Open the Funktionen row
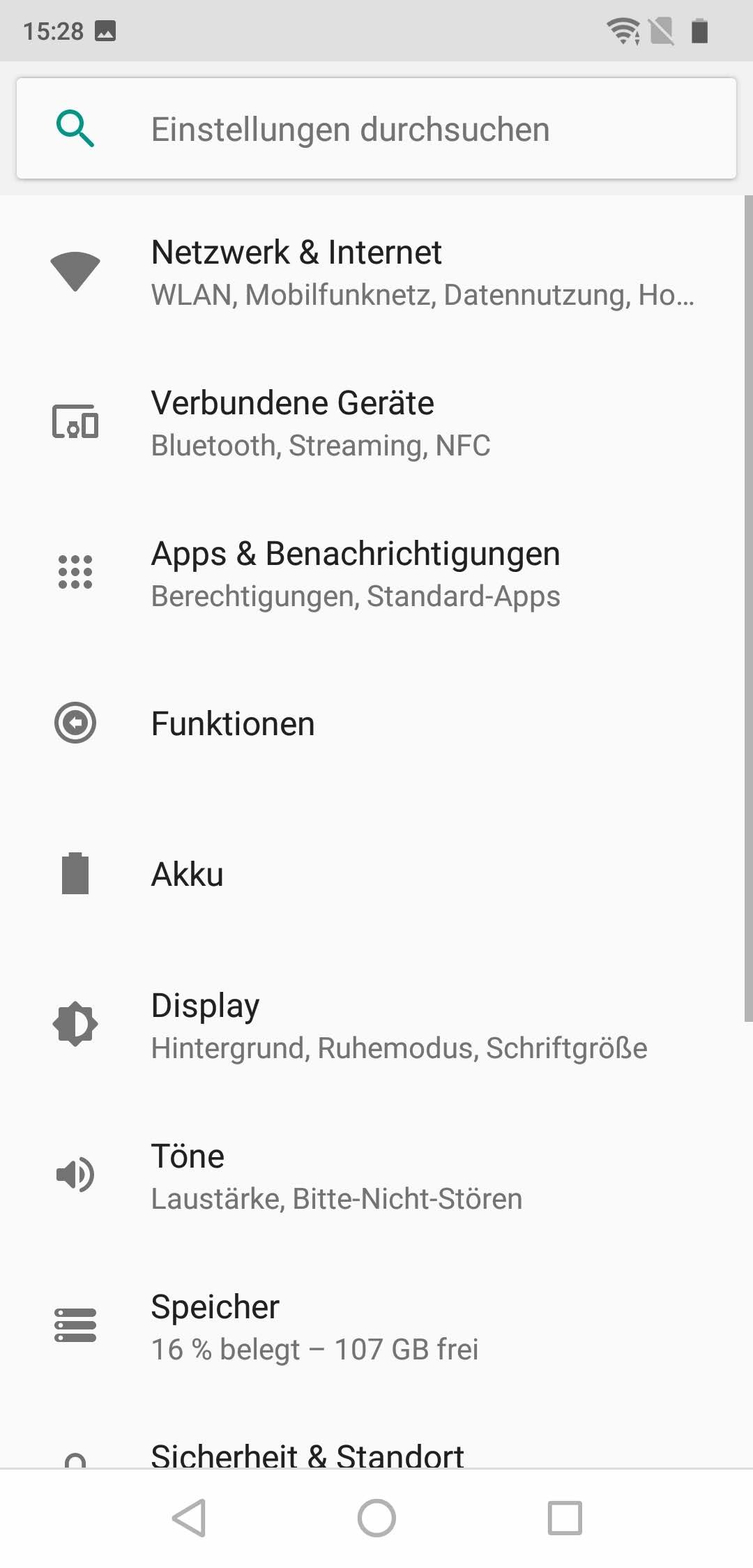 [x=376, y=723]
